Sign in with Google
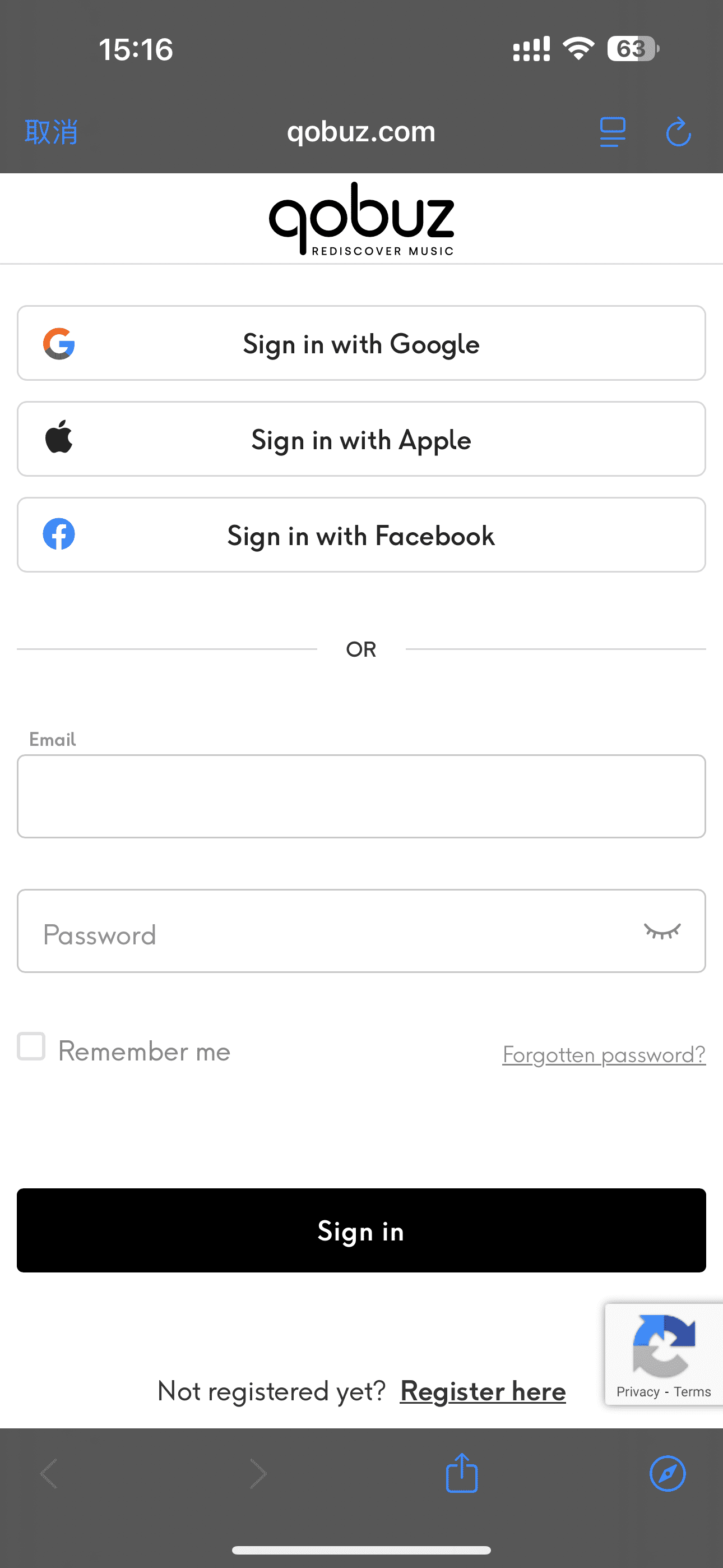Viewport: 723px width, 1568px height. (x=361, y=343)
